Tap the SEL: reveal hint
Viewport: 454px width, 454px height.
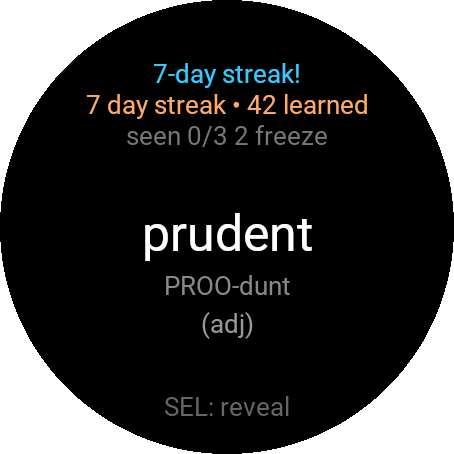227,406
